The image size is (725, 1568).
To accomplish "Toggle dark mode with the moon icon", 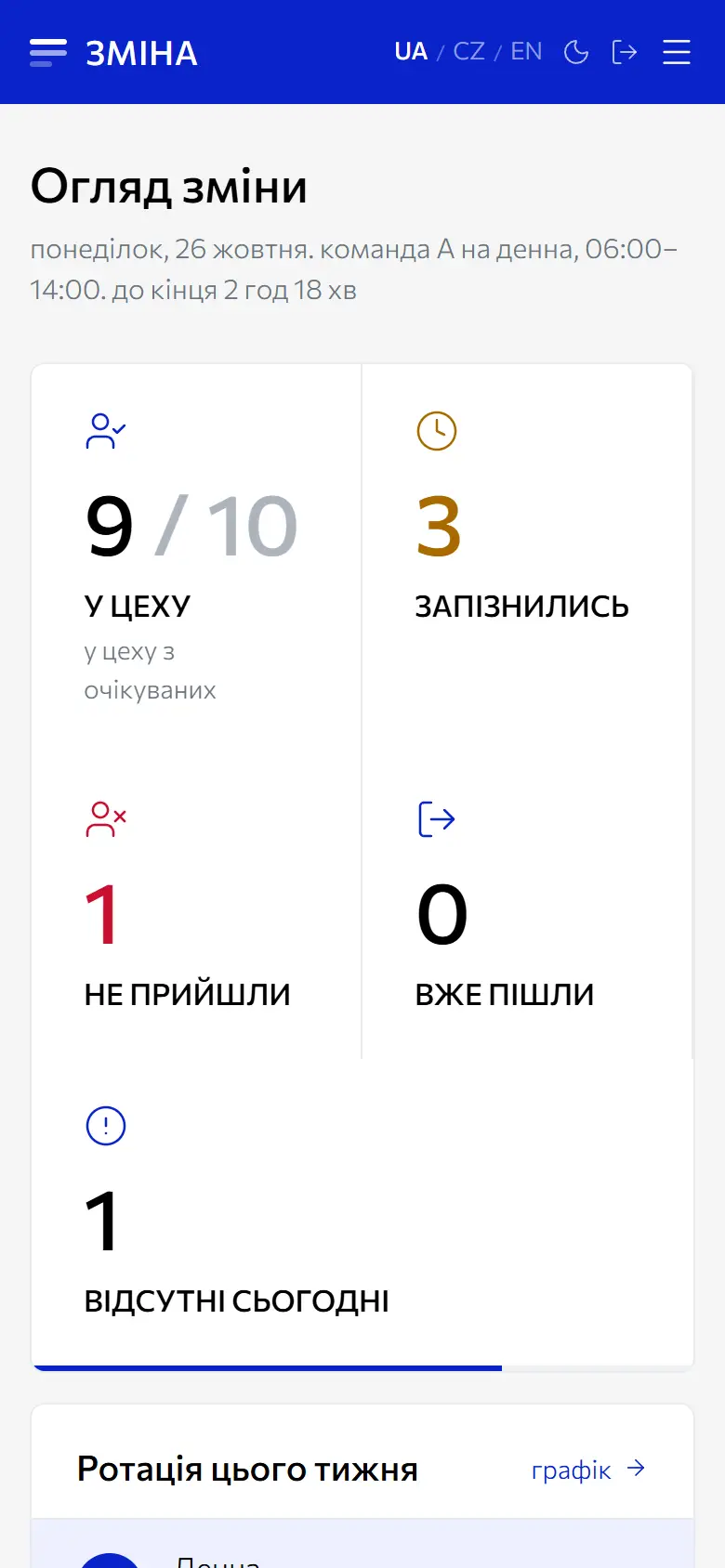I will pyautogui.click(x=576, y=52).
